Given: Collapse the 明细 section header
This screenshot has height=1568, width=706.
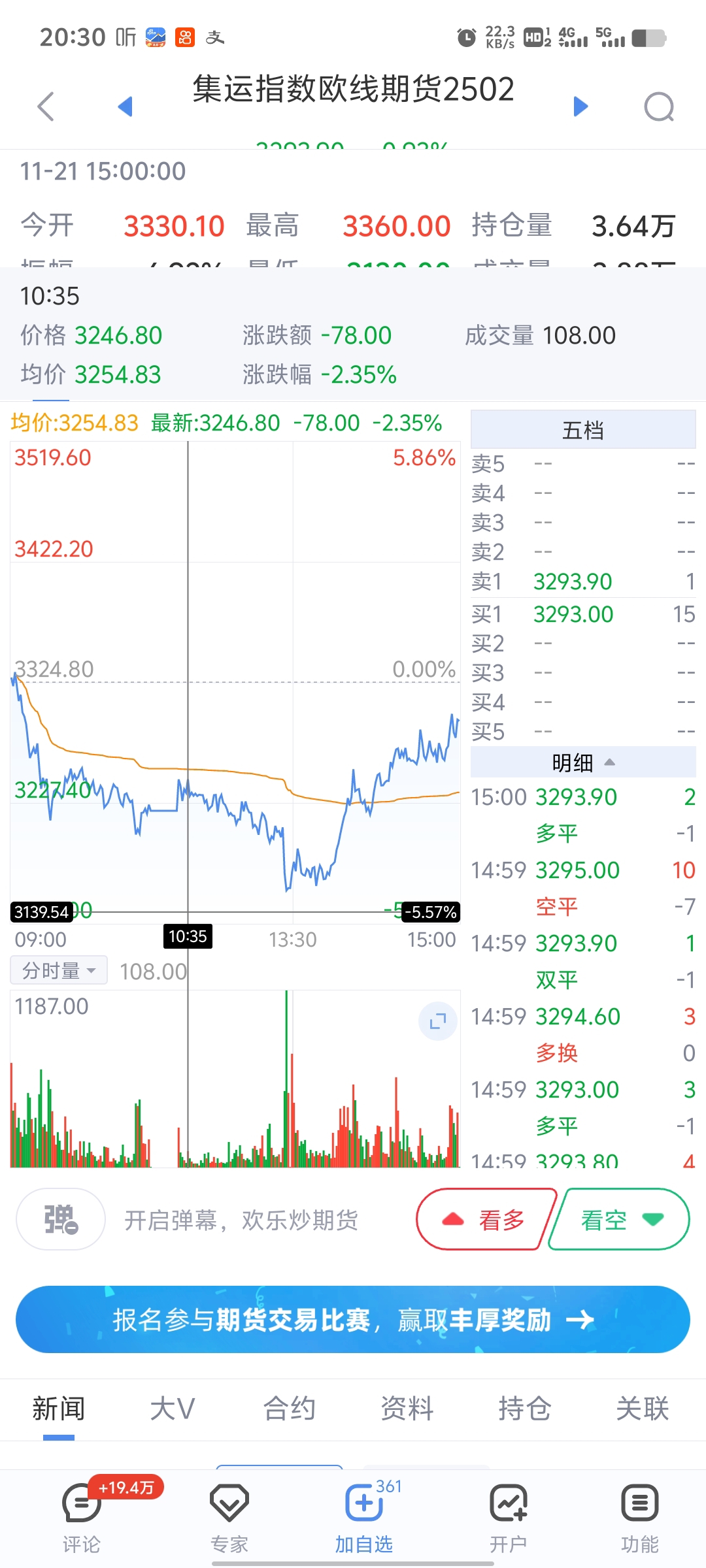Looking at the screenshot, I should click(583, 762).
